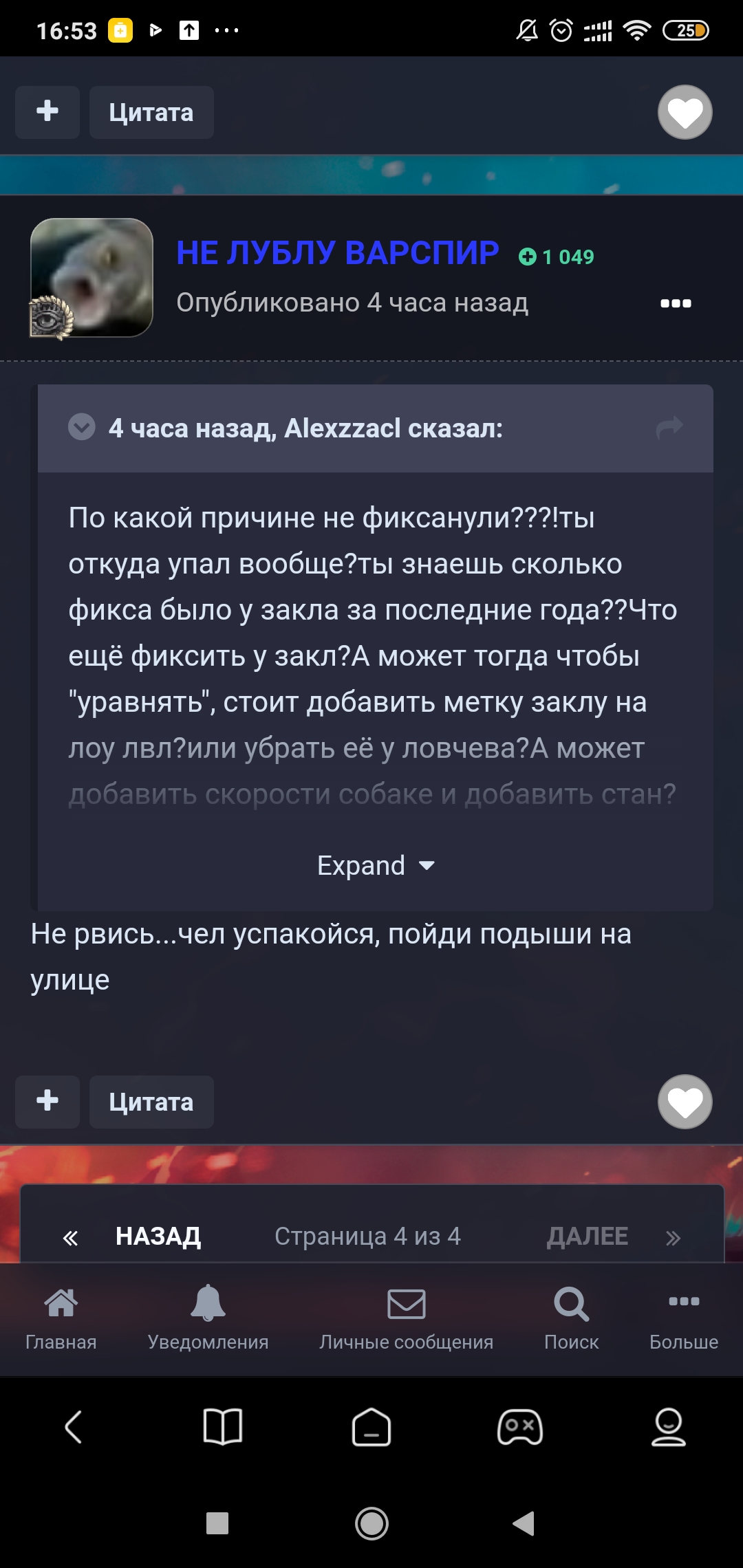Open post options three-dot menu
Image resolution: width=743 pixels, height=1568 pixels.
click(676, 303)
